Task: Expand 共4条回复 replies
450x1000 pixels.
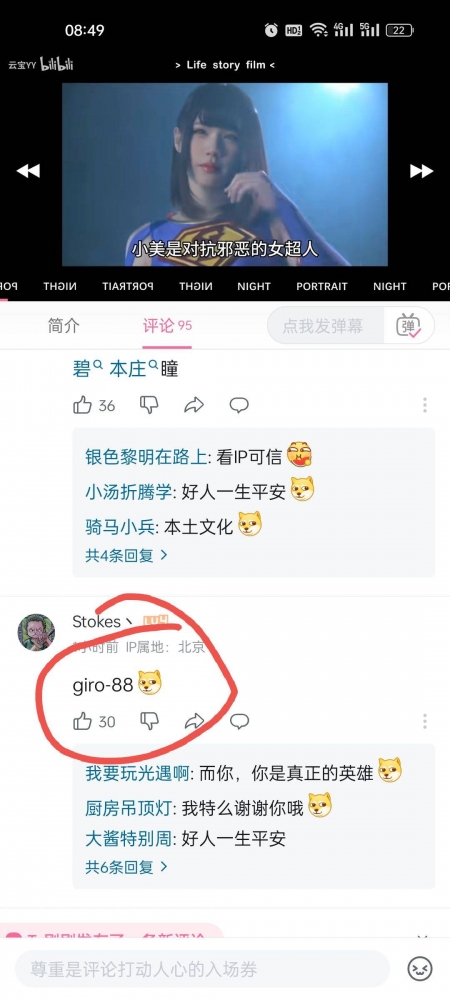Action: 126,555
